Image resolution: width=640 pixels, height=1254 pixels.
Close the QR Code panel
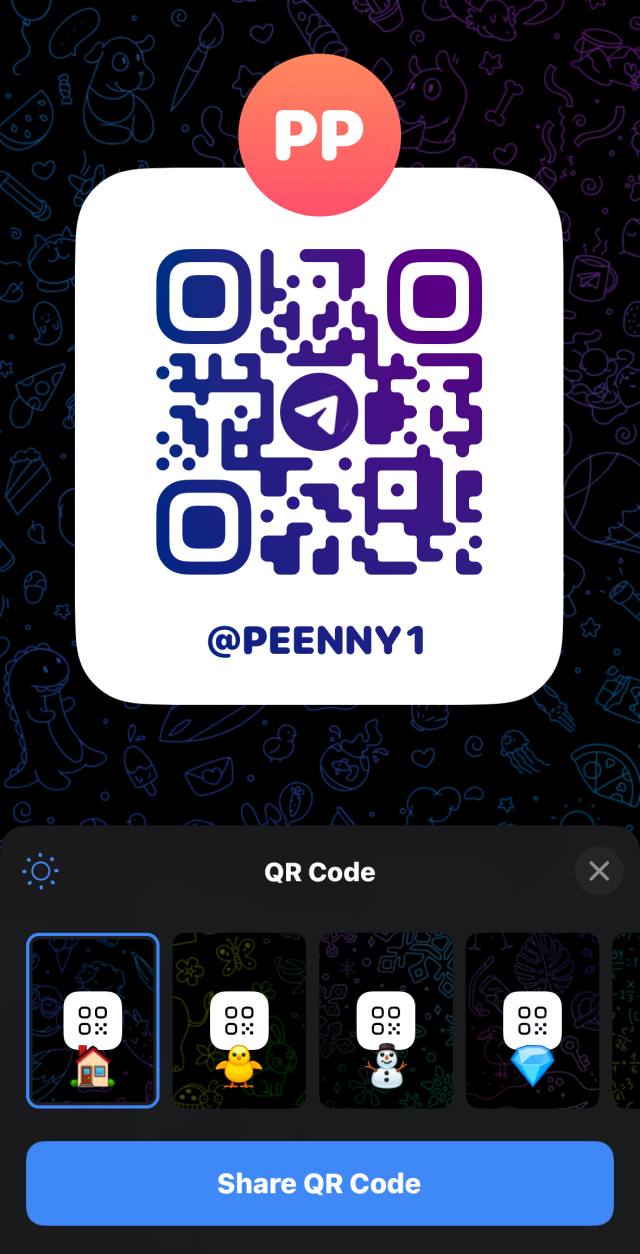pos(599,871)
